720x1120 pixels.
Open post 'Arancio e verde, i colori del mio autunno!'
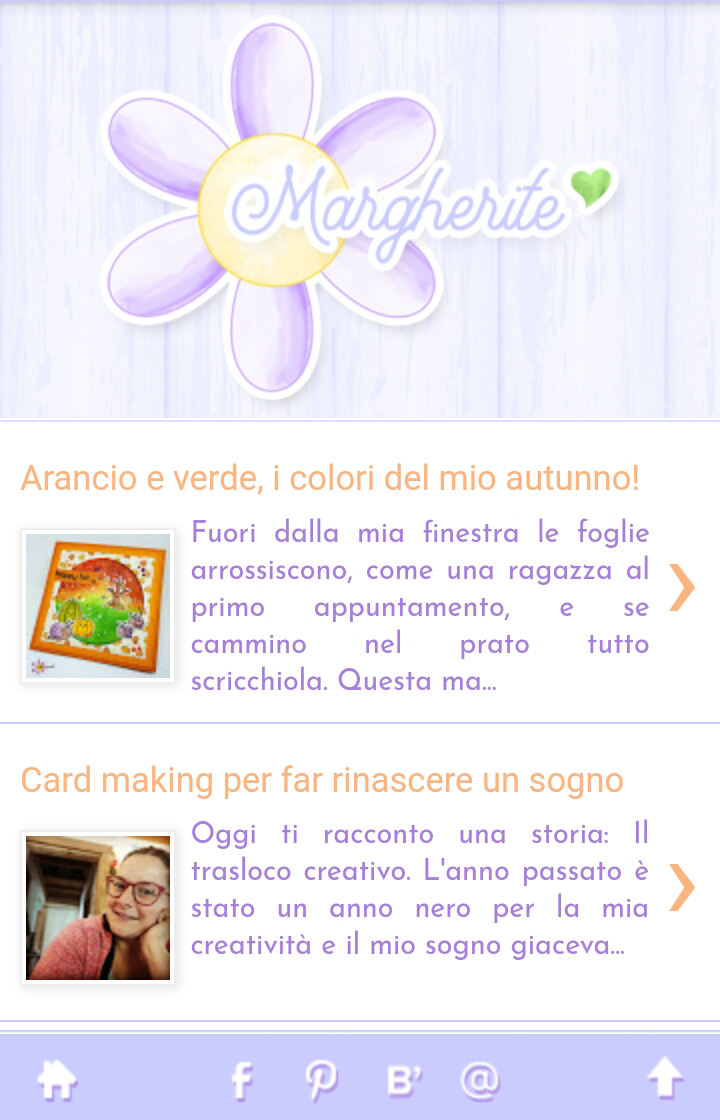tap(329, 478)
